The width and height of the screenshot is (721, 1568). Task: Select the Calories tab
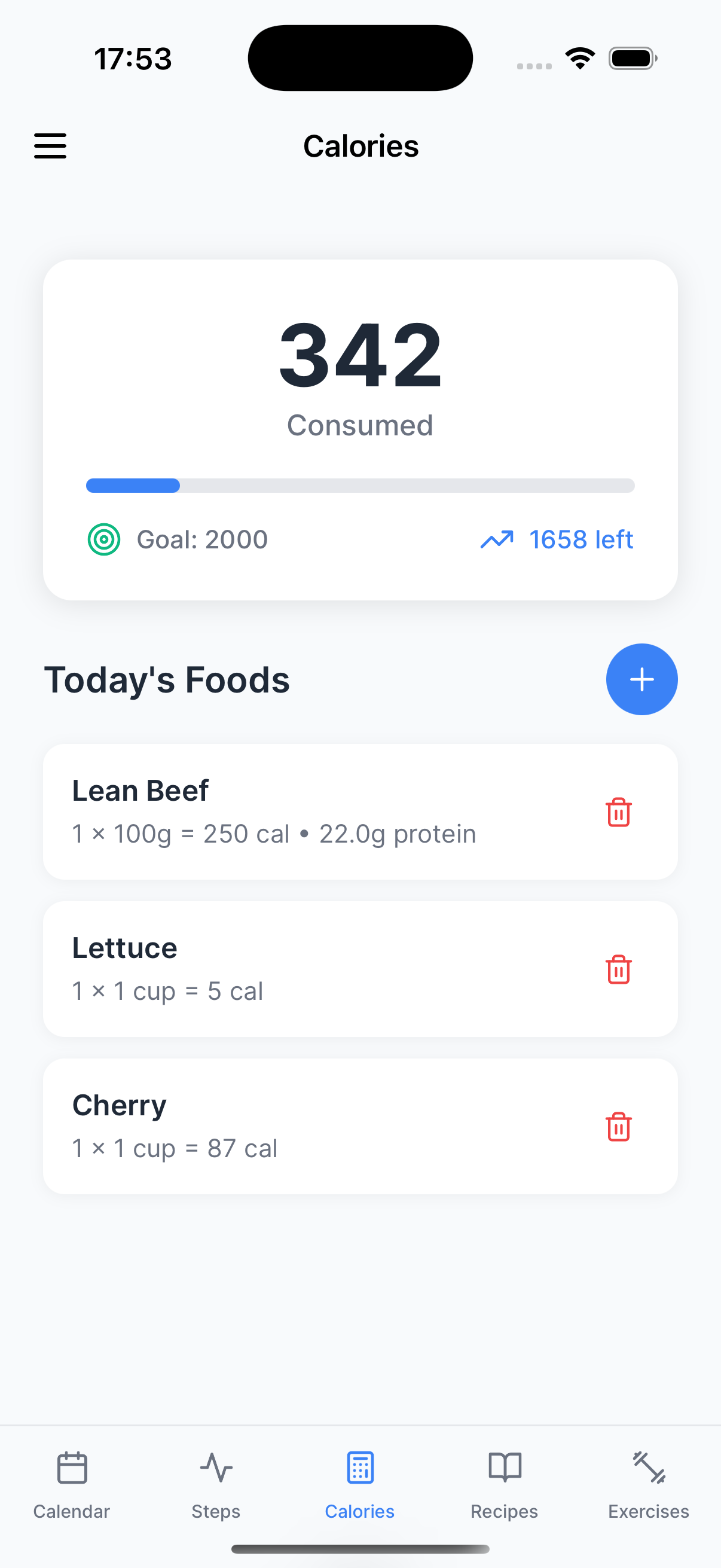click(359, 1483)
